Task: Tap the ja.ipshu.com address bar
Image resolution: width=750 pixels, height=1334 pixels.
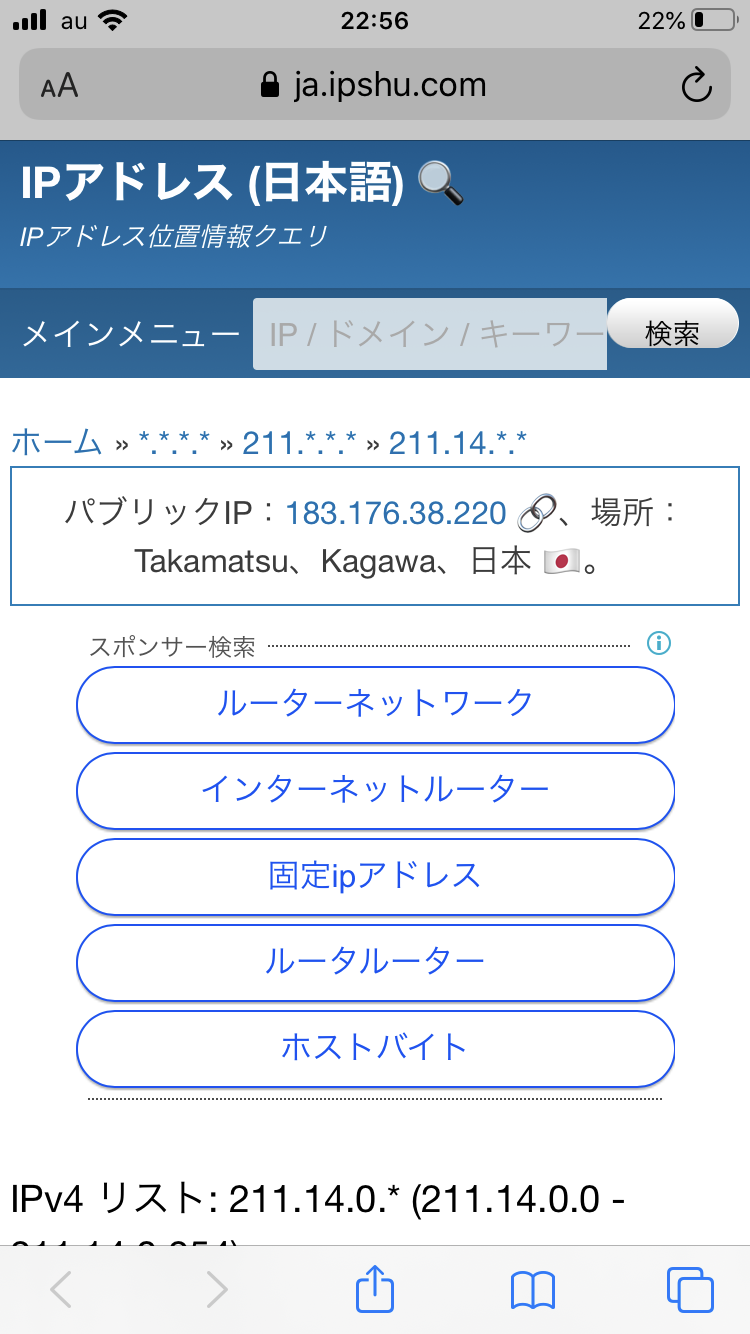Action: click(375, 86)
